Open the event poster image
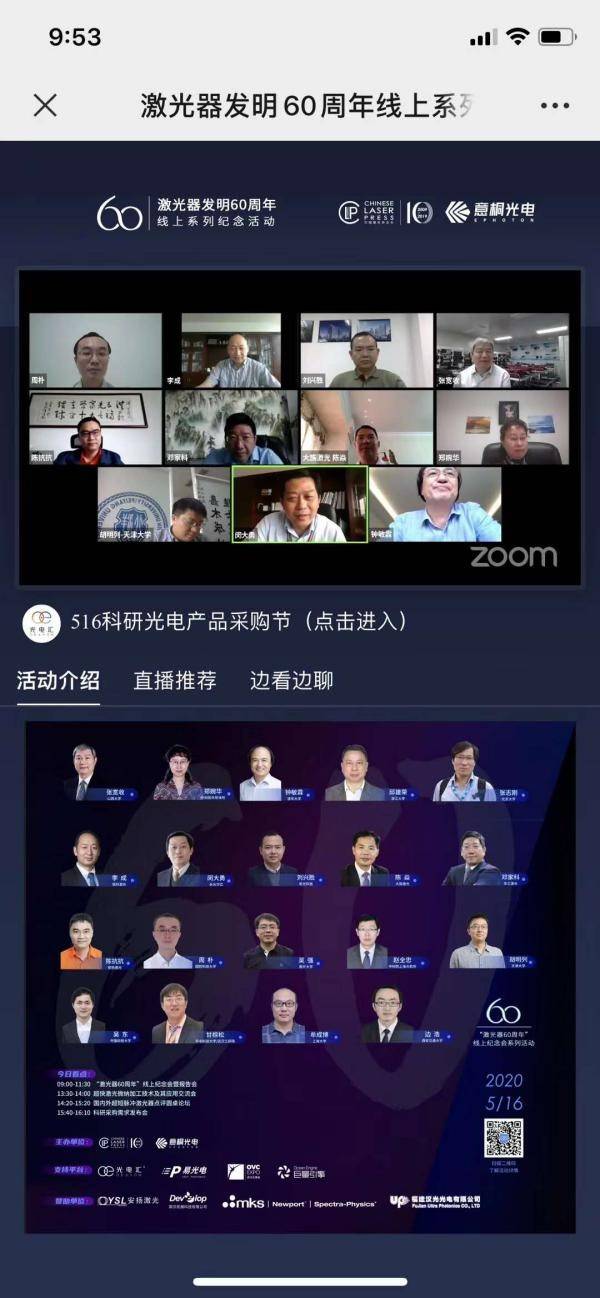 pyautogui.click(x=300, y=977)
